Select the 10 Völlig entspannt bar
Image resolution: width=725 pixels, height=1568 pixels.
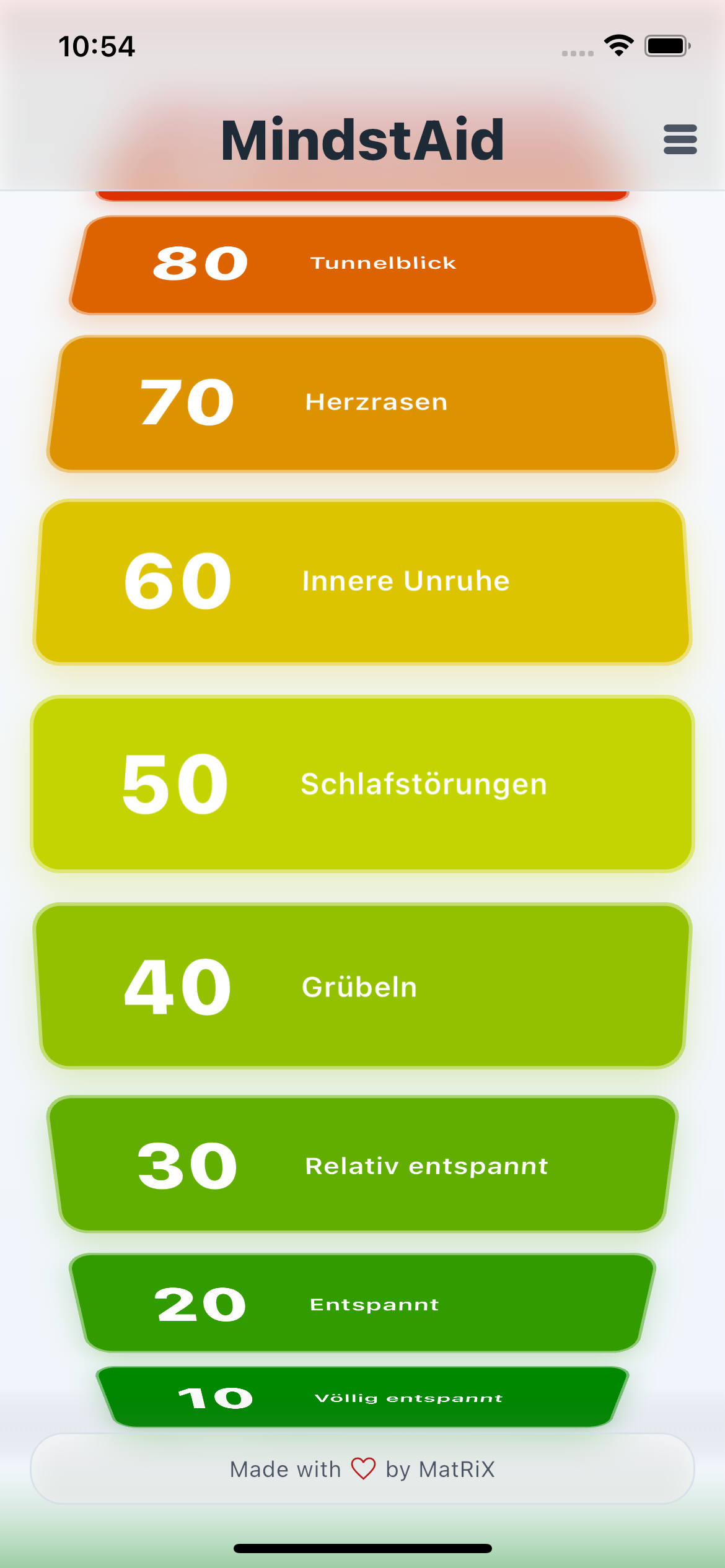click(362, 1397)
